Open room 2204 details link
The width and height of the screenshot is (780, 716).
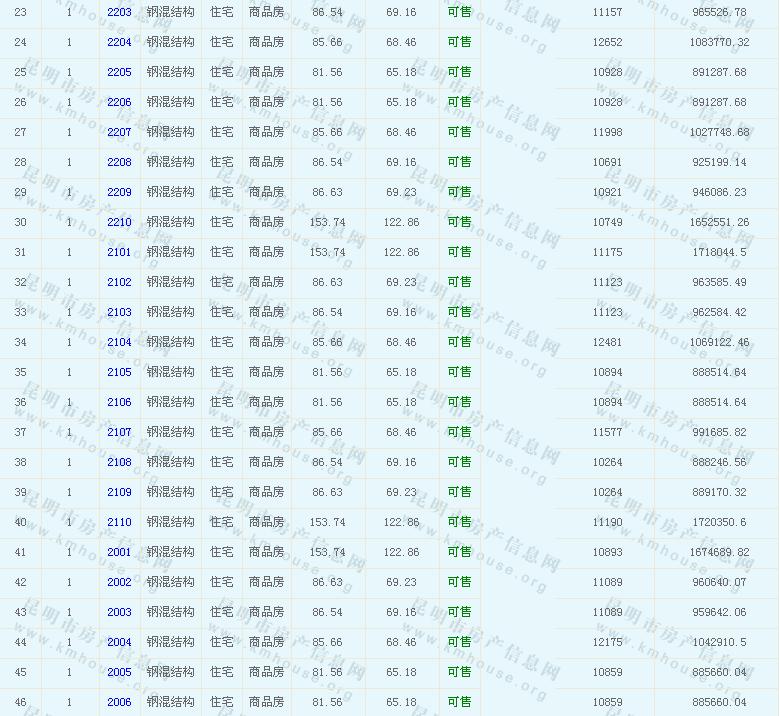[119, 42]
